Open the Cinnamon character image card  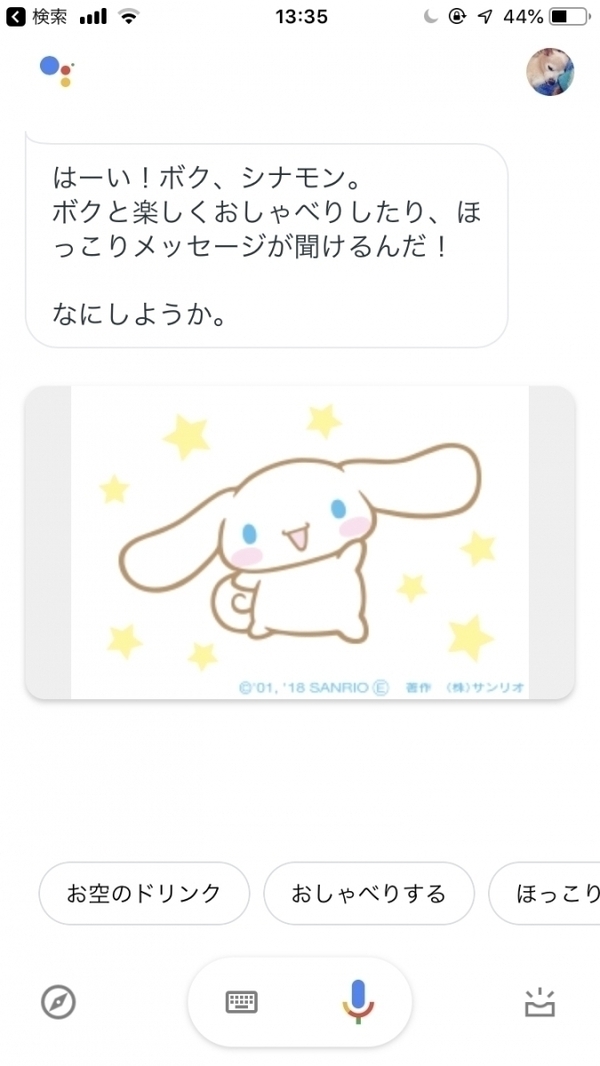(299, 542)
